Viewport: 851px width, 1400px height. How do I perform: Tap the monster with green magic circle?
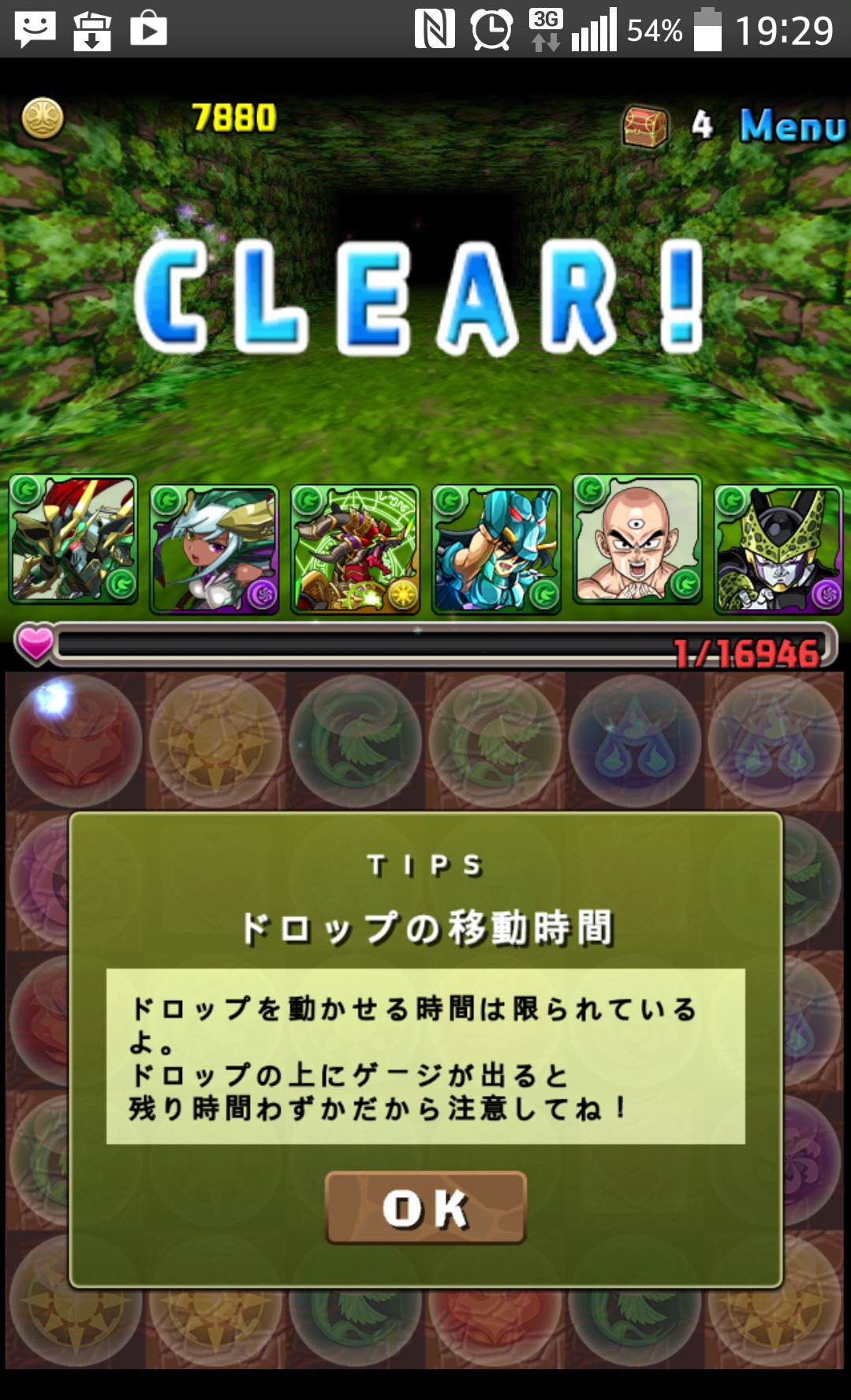tap(355, 550)
